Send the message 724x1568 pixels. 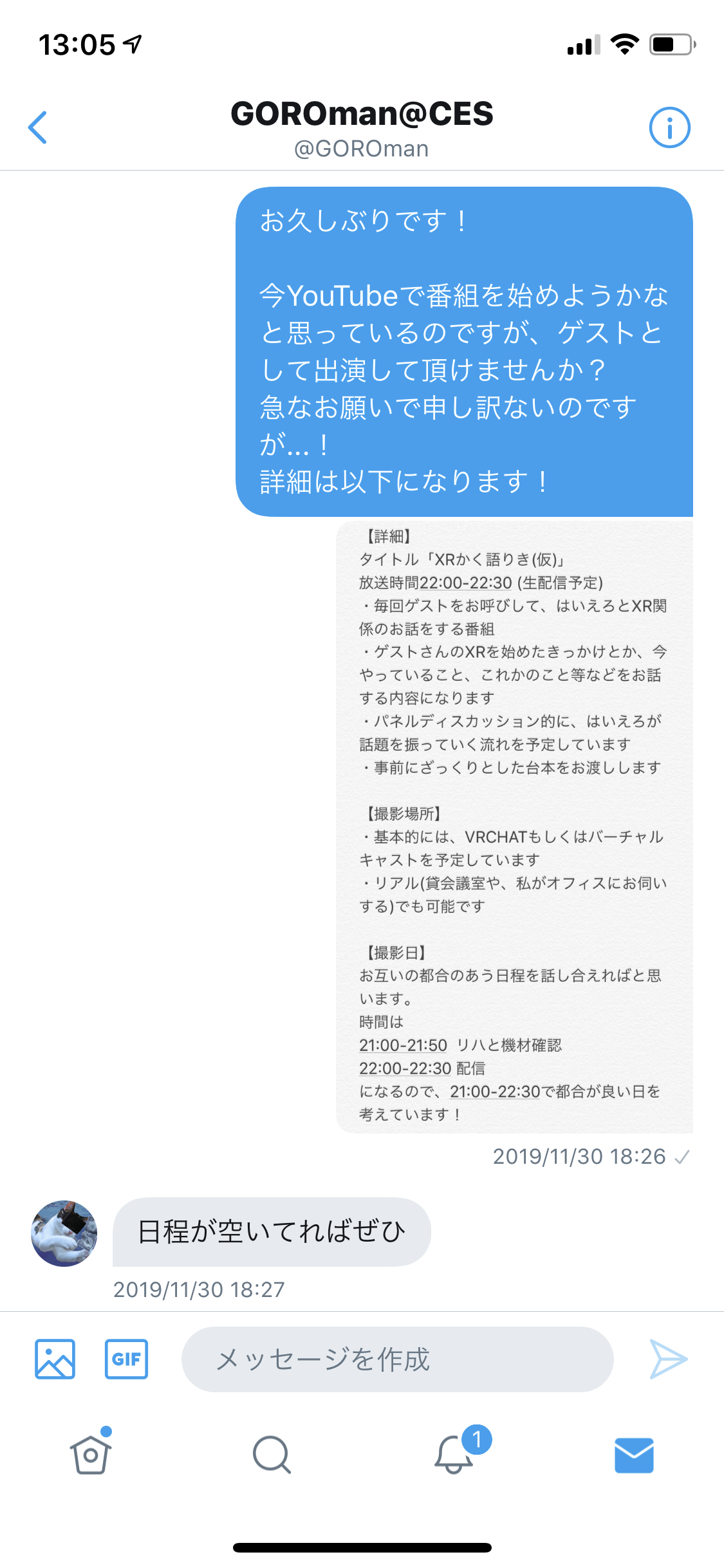pos(669,1359)
